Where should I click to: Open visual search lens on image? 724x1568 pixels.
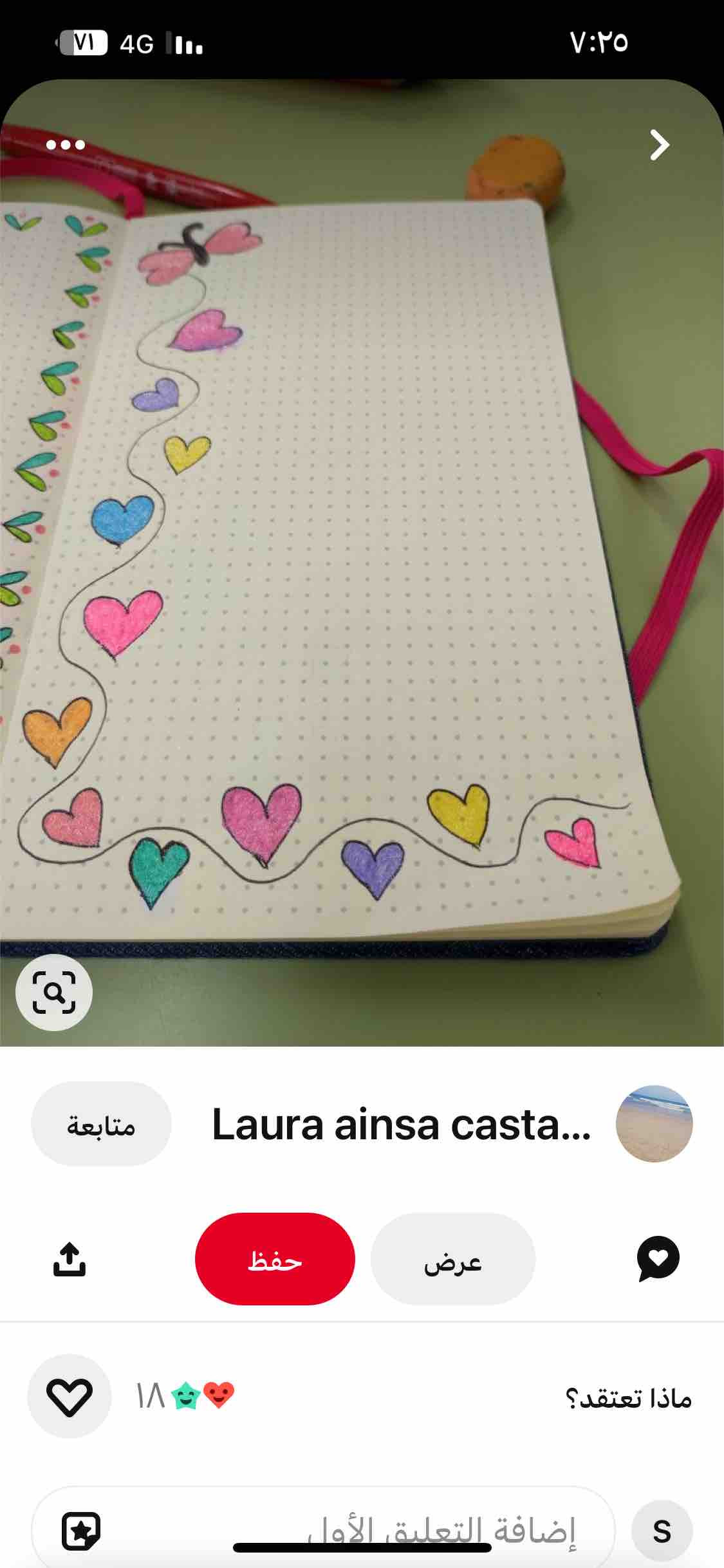[x=54, y=993]
